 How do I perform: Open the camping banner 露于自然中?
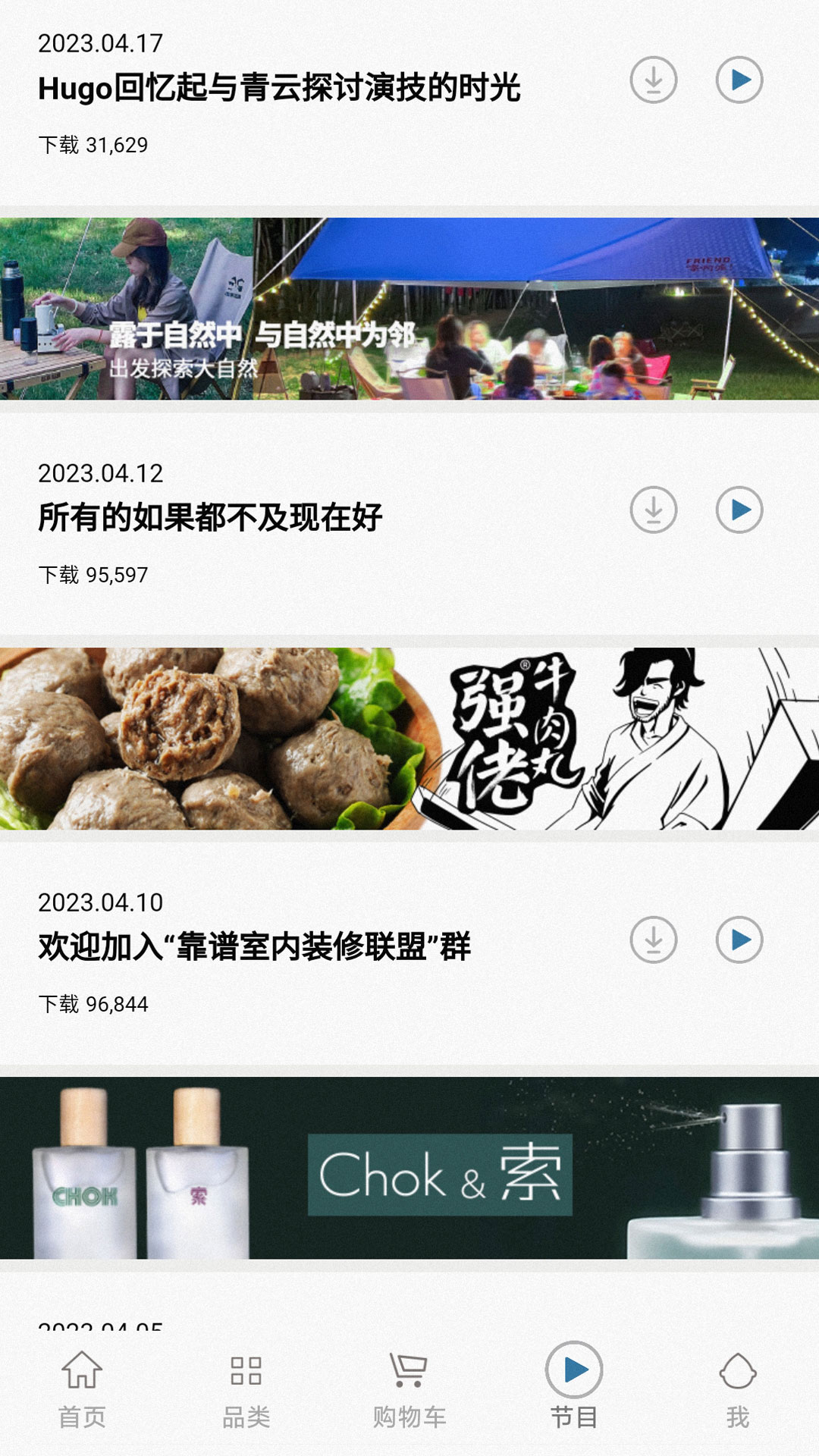(409, 309)
